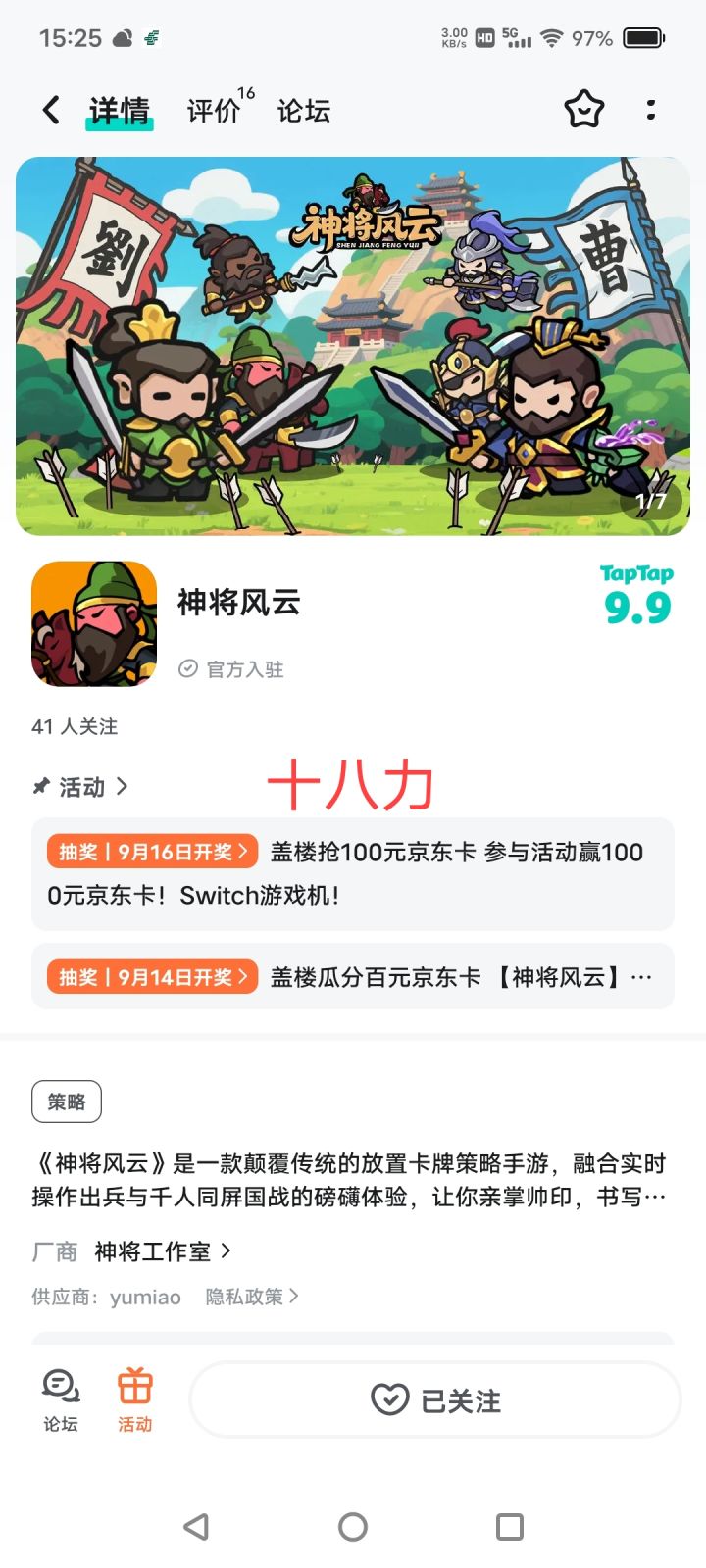This screenshot has height=1568, width=706.
Task: Stay on the 详情 details tab
Action: [x=119, y=110]
